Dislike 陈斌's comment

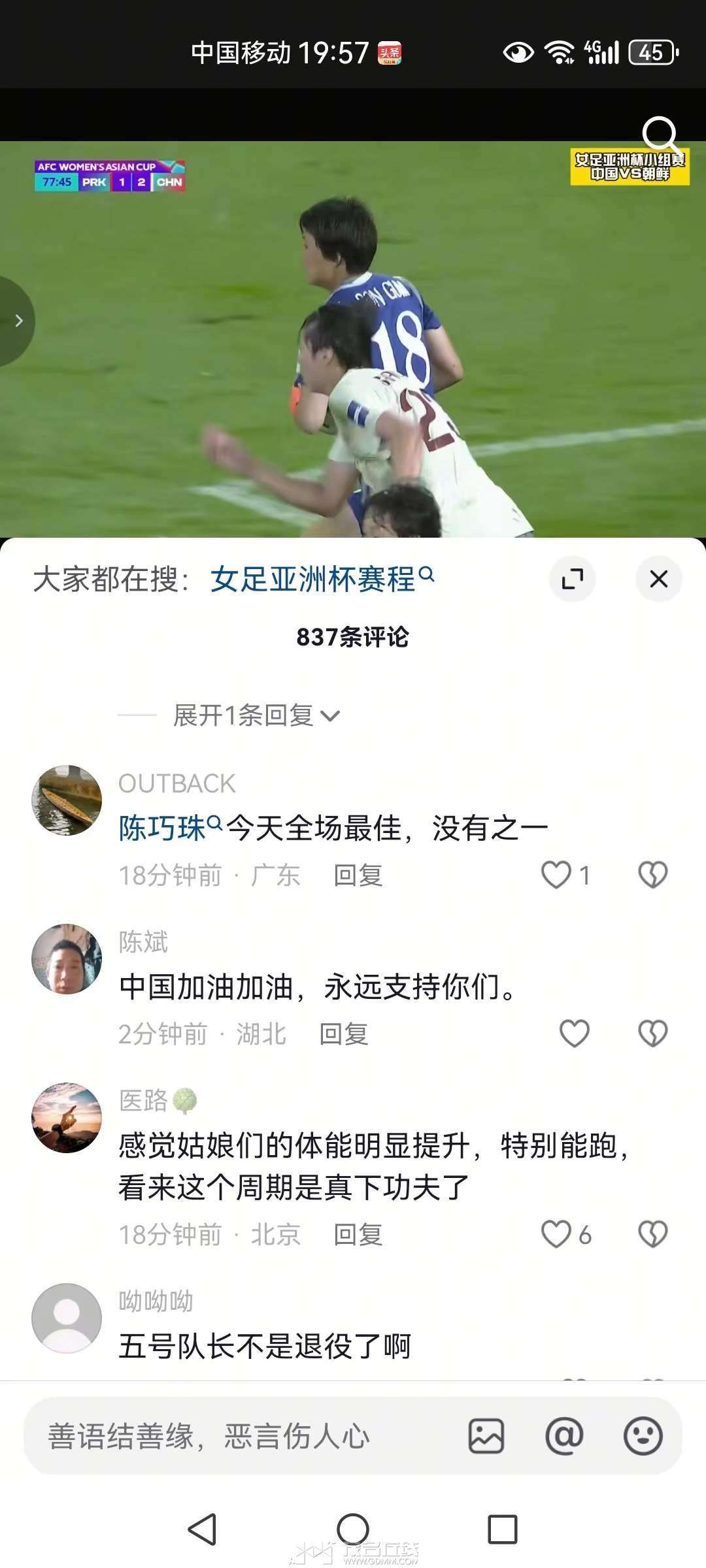pyautogui.click(x=652, y=1034)
